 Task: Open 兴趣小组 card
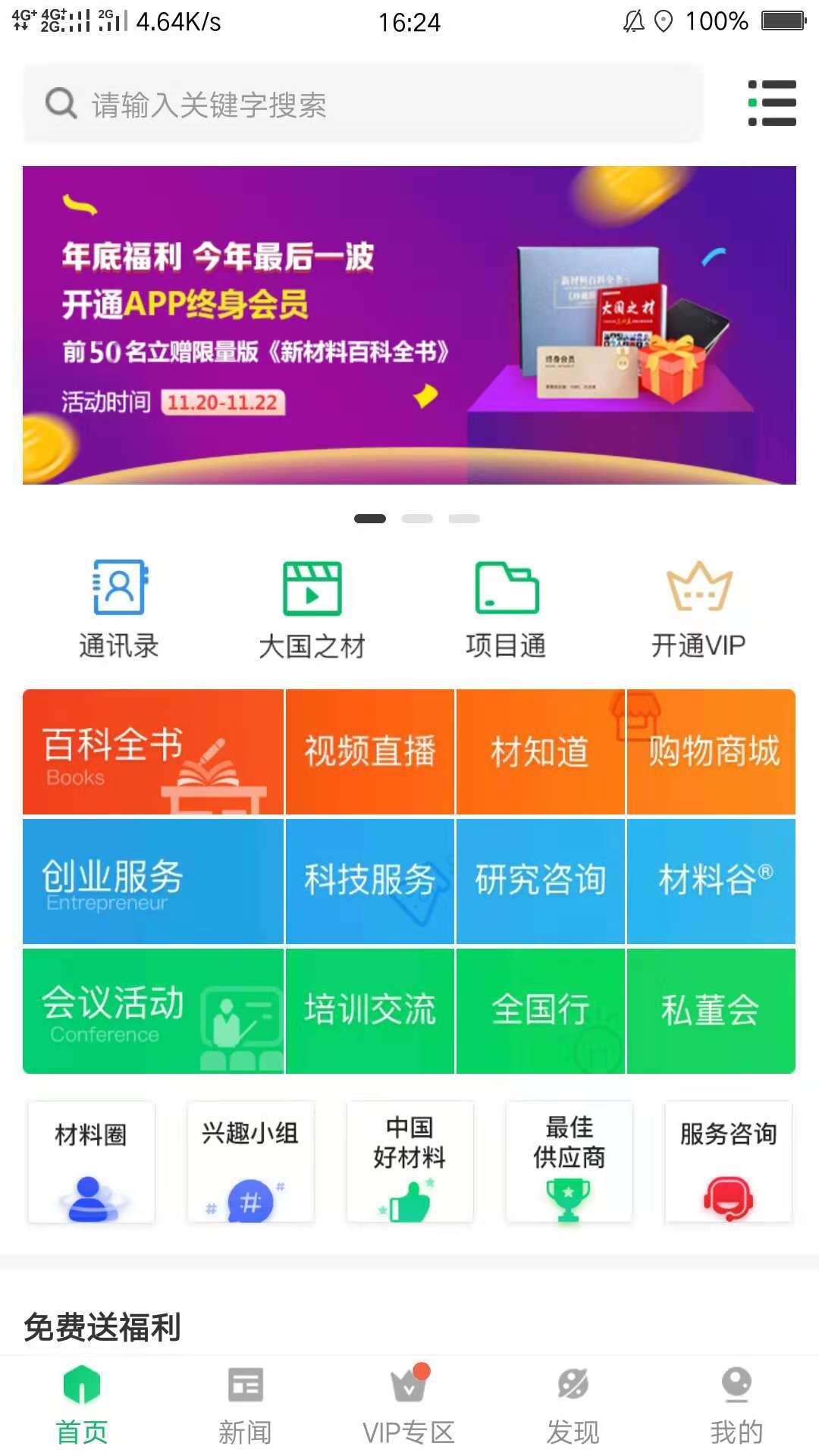(x=250, y=1162)
